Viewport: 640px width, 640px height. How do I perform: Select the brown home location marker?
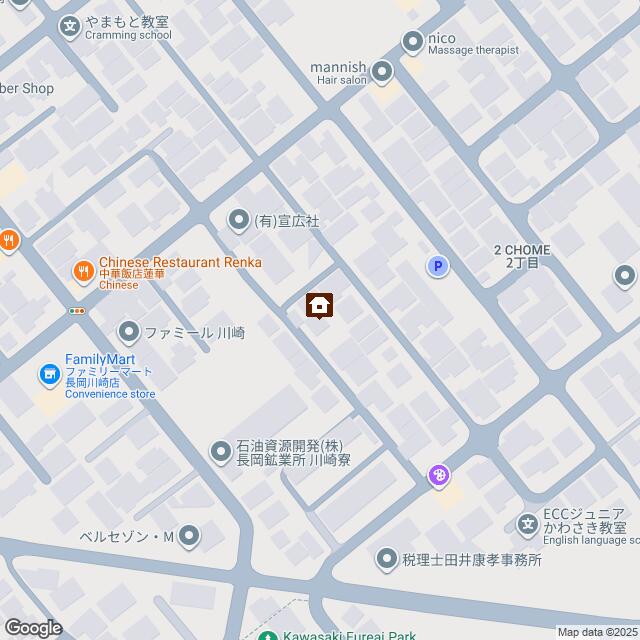[x=320, y=305]
